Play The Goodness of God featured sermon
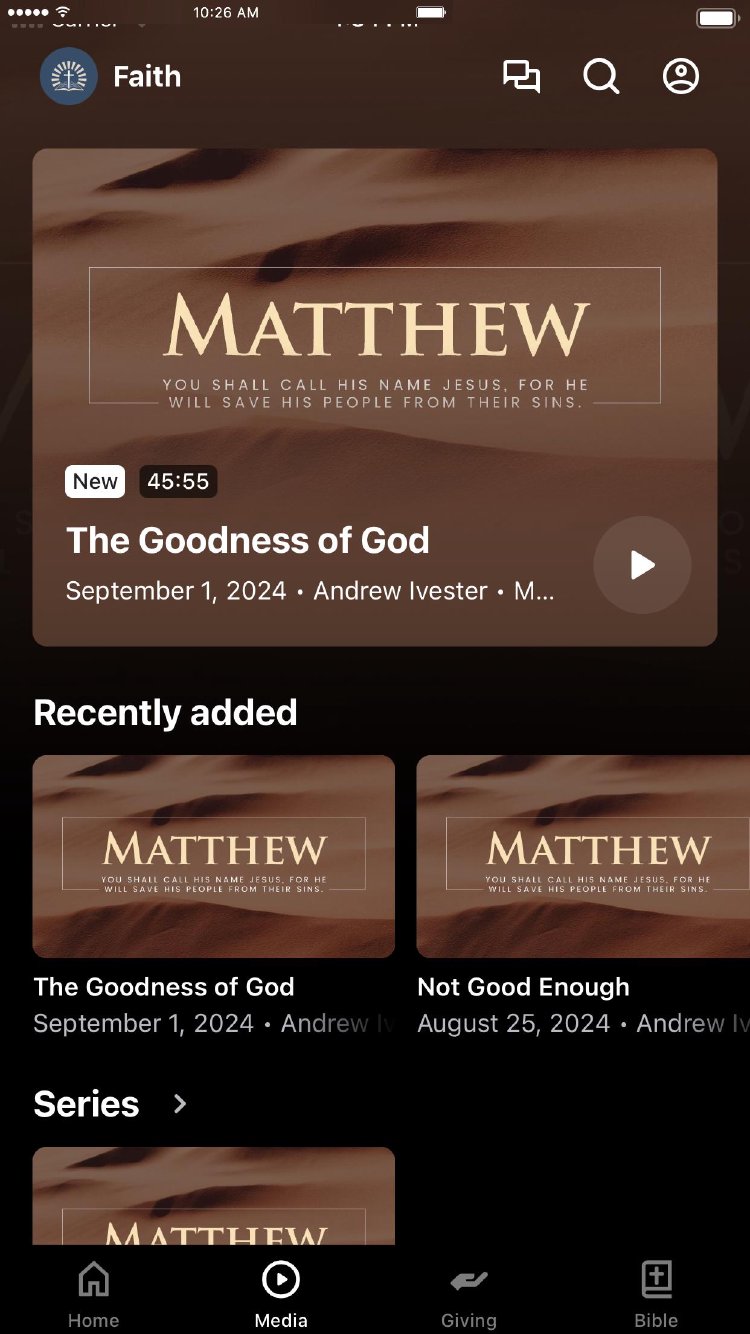Screen dimensions: 750x1334 pyautogui.click(x=642, y=565)
